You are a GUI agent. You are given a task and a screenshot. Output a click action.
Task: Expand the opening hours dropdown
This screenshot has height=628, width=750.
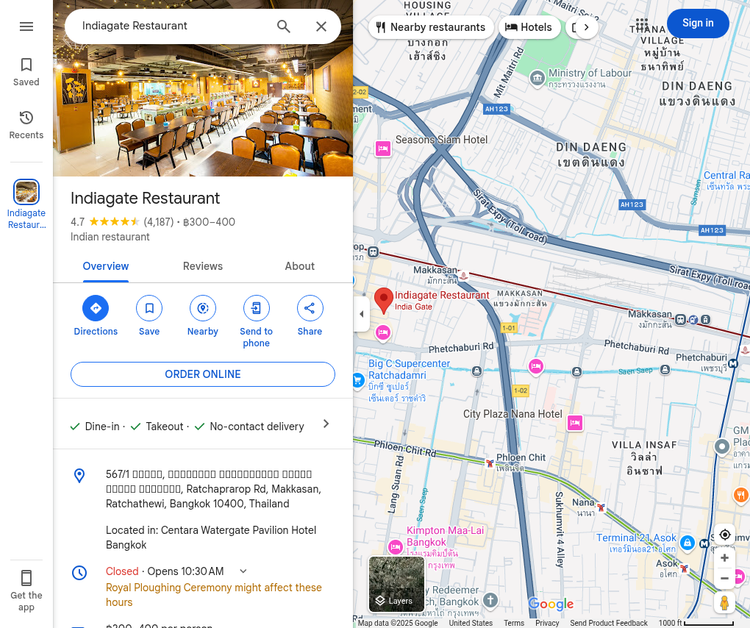tap(243, 571)
